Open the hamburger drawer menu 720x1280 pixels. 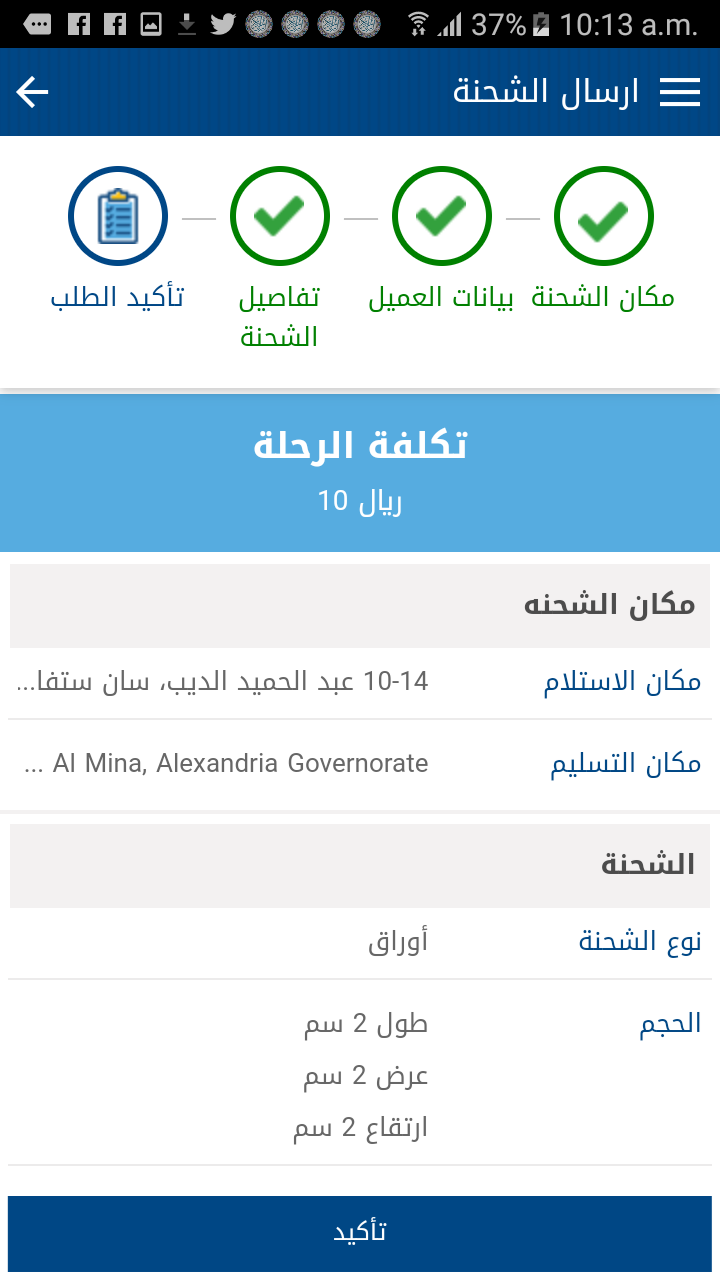[x=680, y=92]
